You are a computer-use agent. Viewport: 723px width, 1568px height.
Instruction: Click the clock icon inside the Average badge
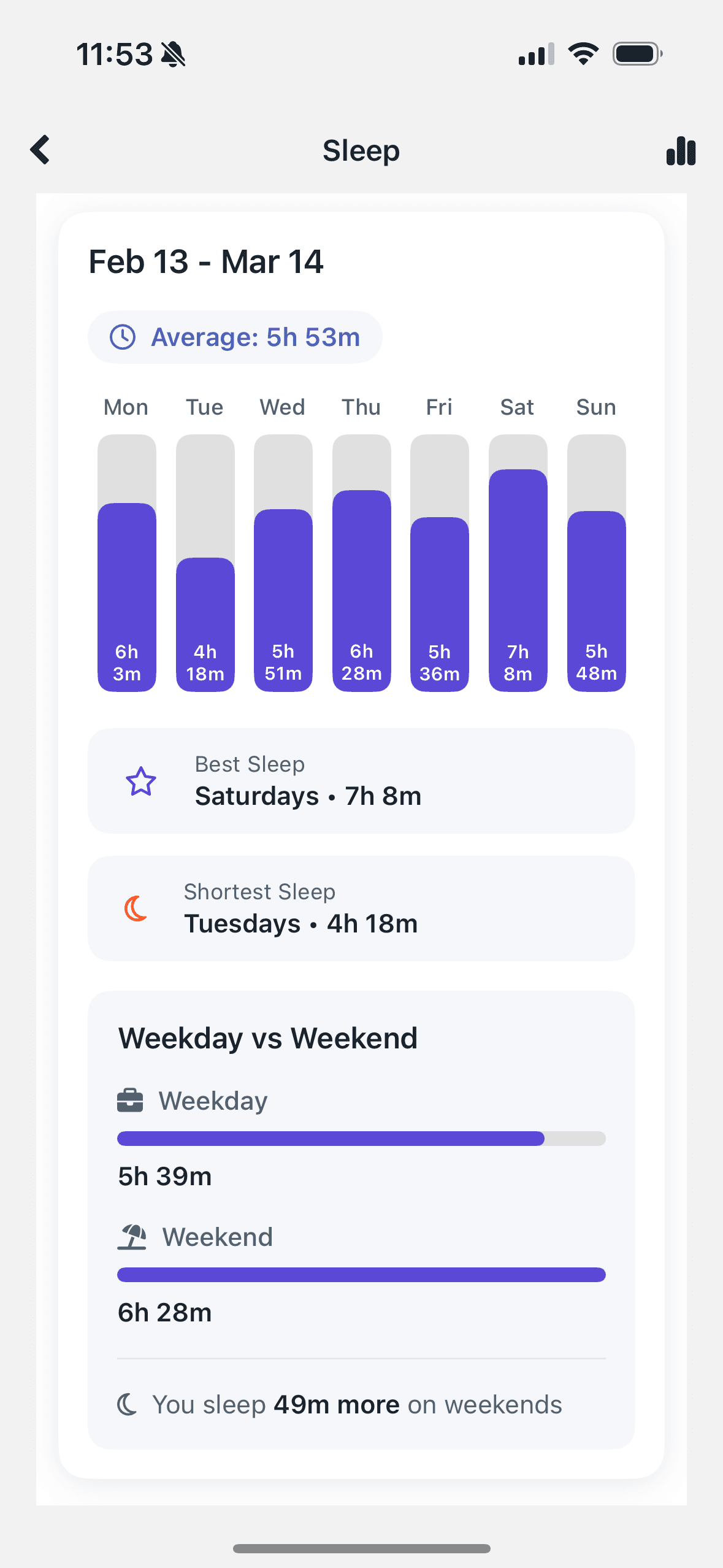[x=123, y=336]
